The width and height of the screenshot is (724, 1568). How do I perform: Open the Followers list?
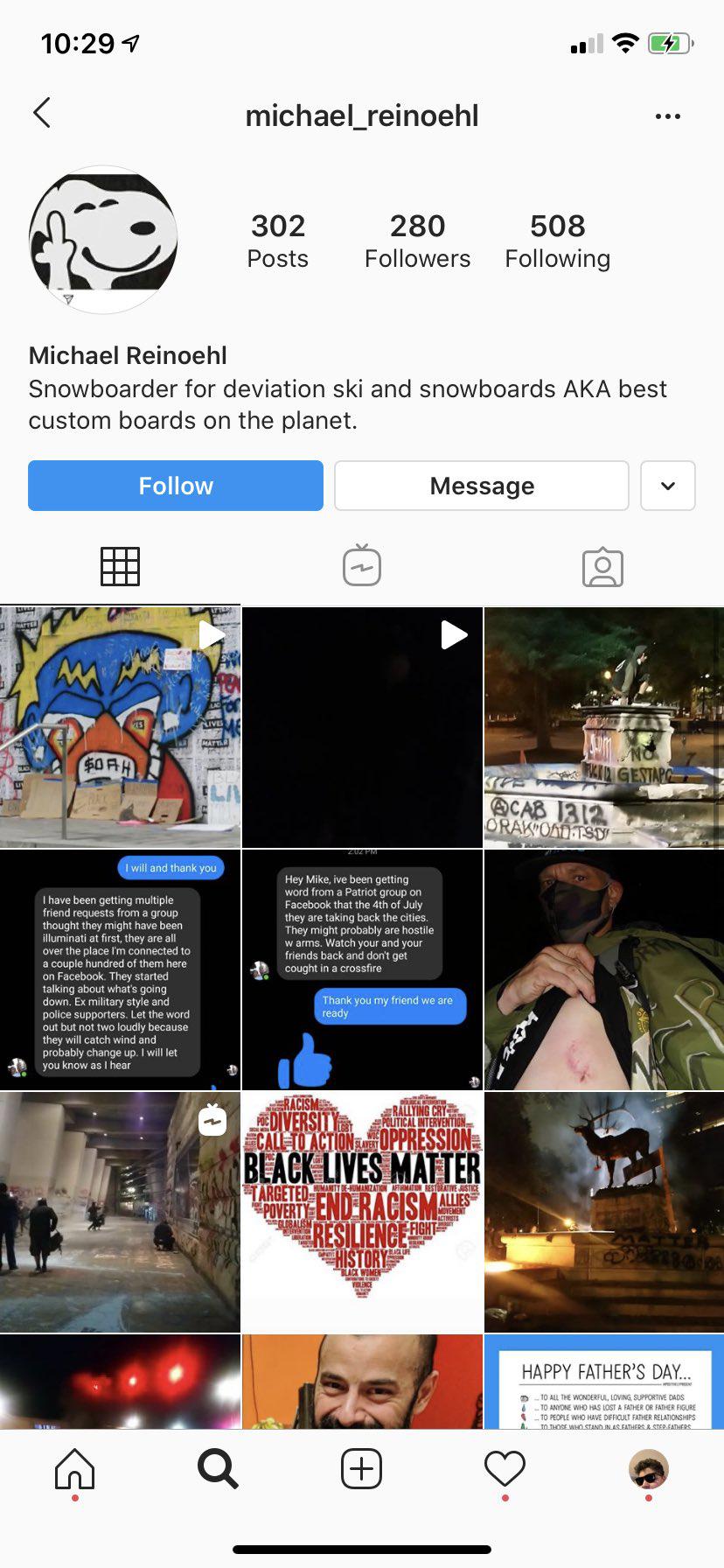click(x=417, y=241)
